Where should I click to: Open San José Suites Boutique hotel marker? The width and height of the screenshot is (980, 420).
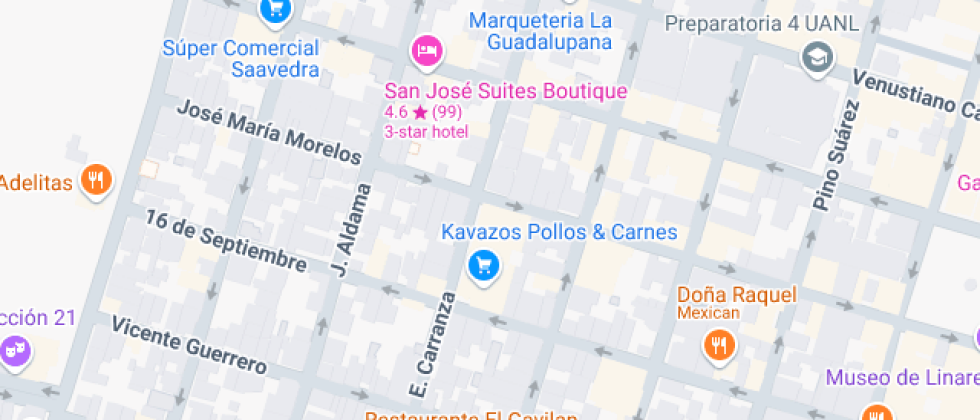pyautogui.click(x=428, y=49)
